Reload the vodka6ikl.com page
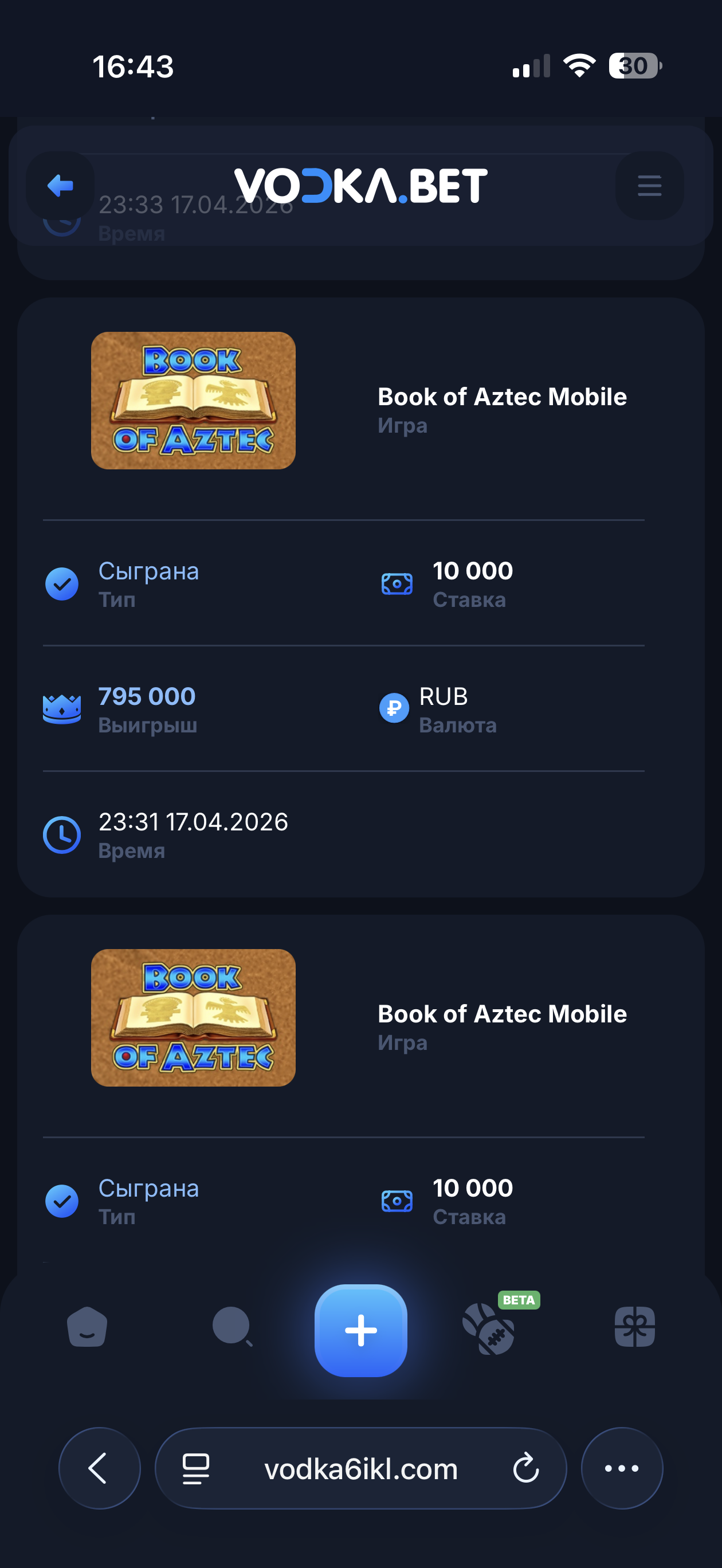Screen dimensions: 722x1568 point(525,1469)
